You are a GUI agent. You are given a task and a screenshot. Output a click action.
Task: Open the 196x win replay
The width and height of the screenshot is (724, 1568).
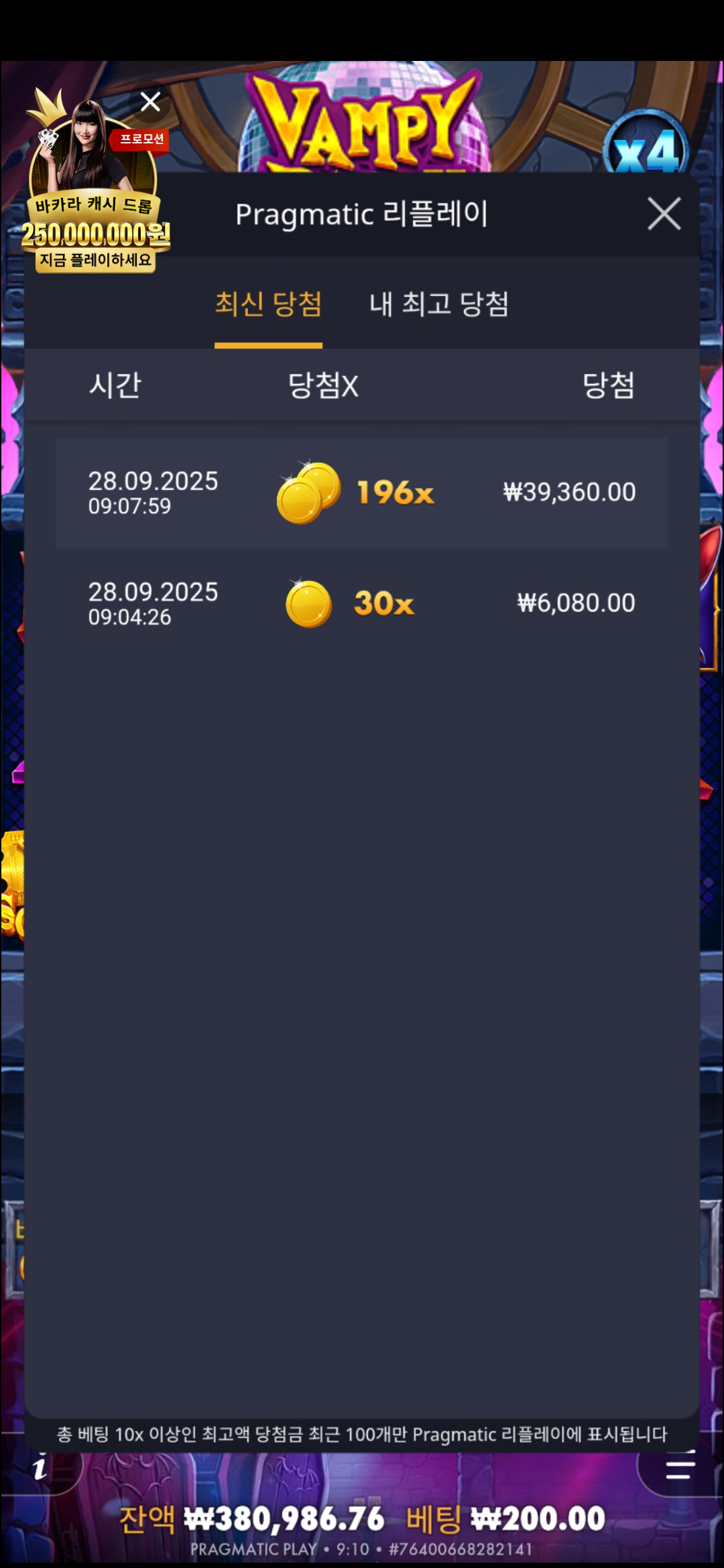pos(361,493)
